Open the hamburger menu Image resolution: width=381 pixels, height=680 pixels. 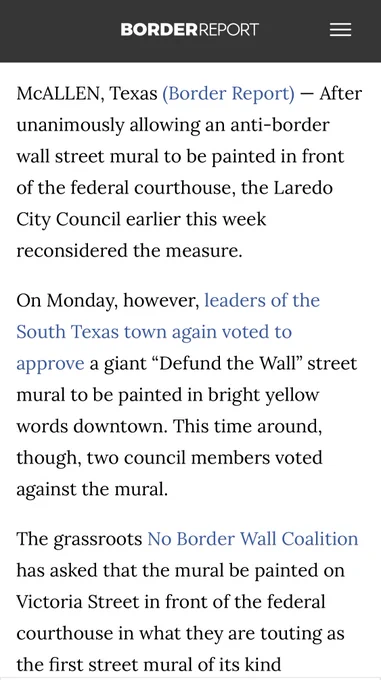click(340, 29)
